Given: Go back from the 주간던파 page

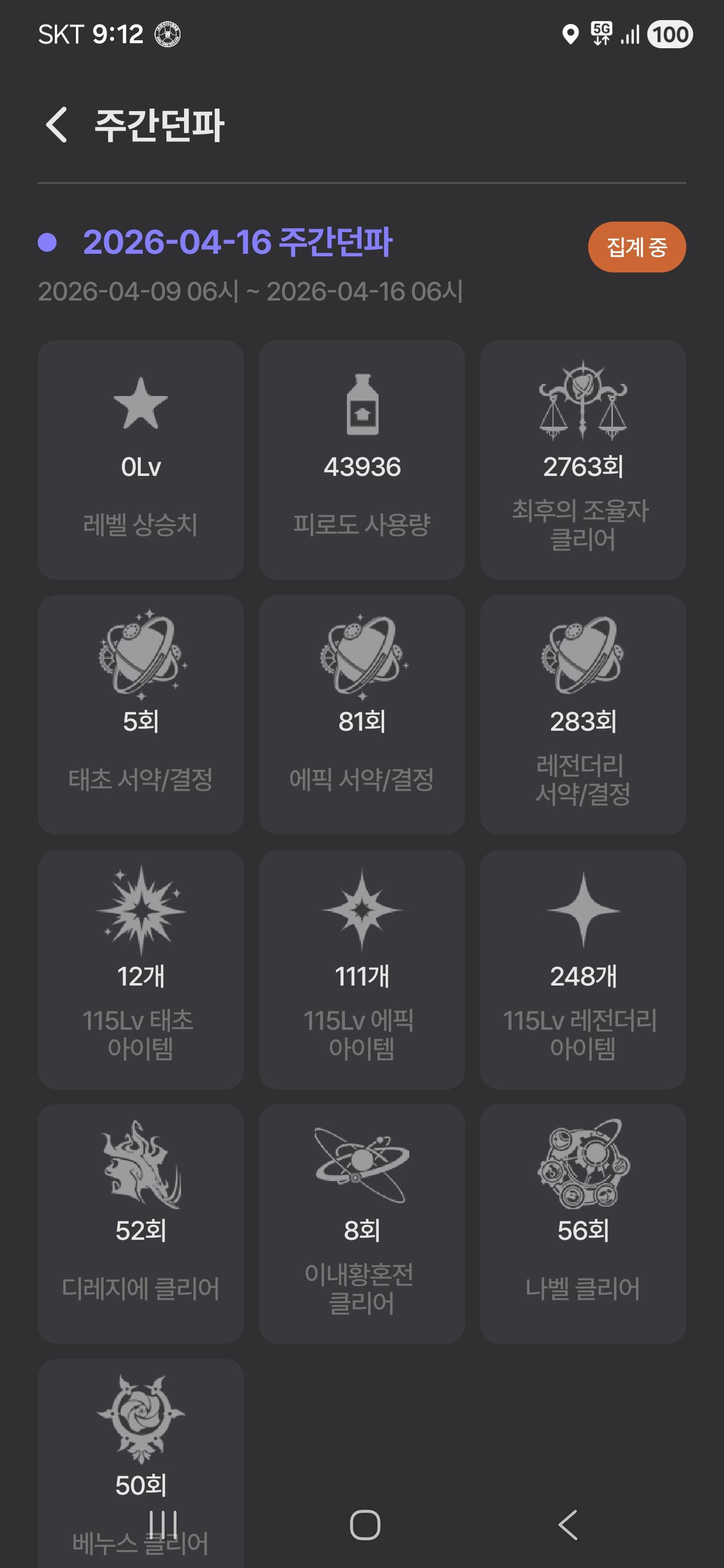Looking at the screenshot, I should [56, 125].
